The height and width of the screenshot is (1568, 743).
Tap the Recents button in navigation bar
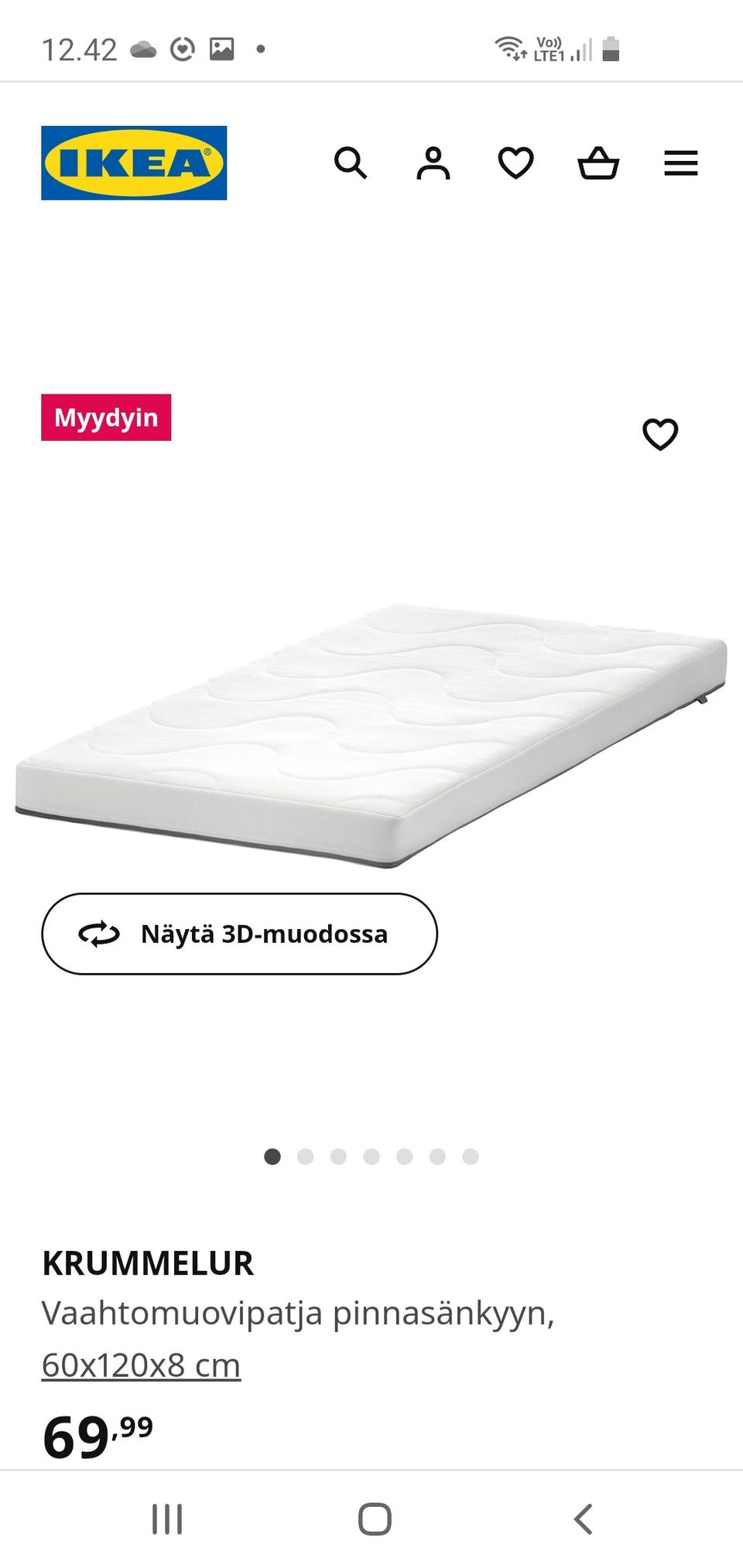click(167, 1518)
